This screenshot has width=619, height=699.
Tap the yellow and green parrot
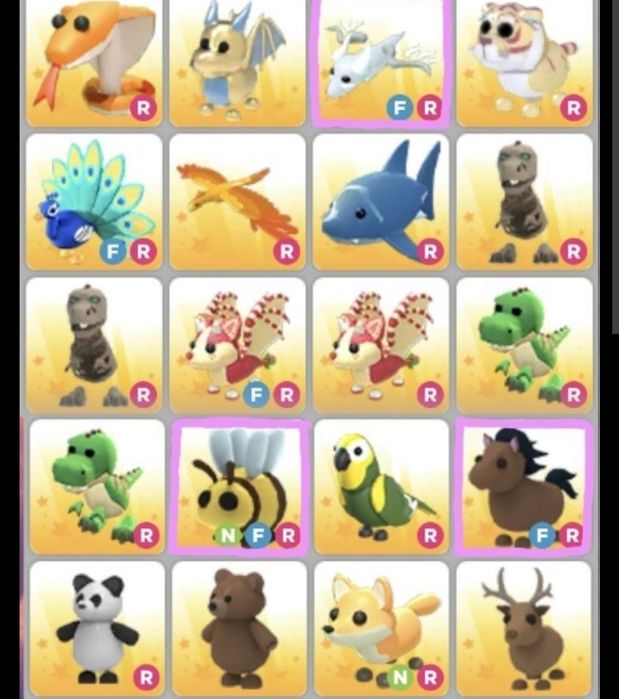point(381,487)
